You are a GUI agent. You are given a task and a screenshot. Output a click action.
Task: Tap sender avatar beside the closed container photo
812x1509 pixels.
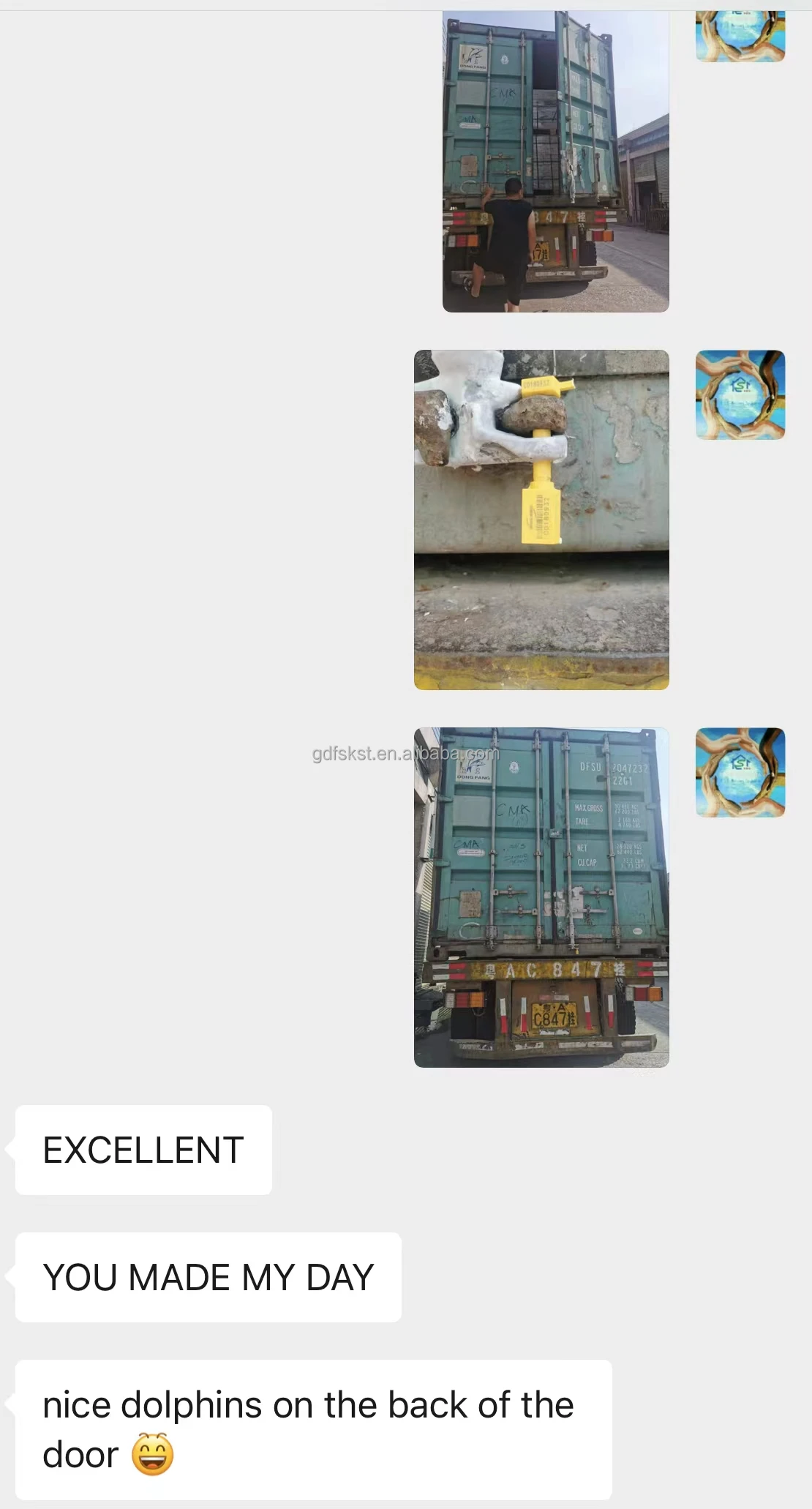(x=740, y=773)
